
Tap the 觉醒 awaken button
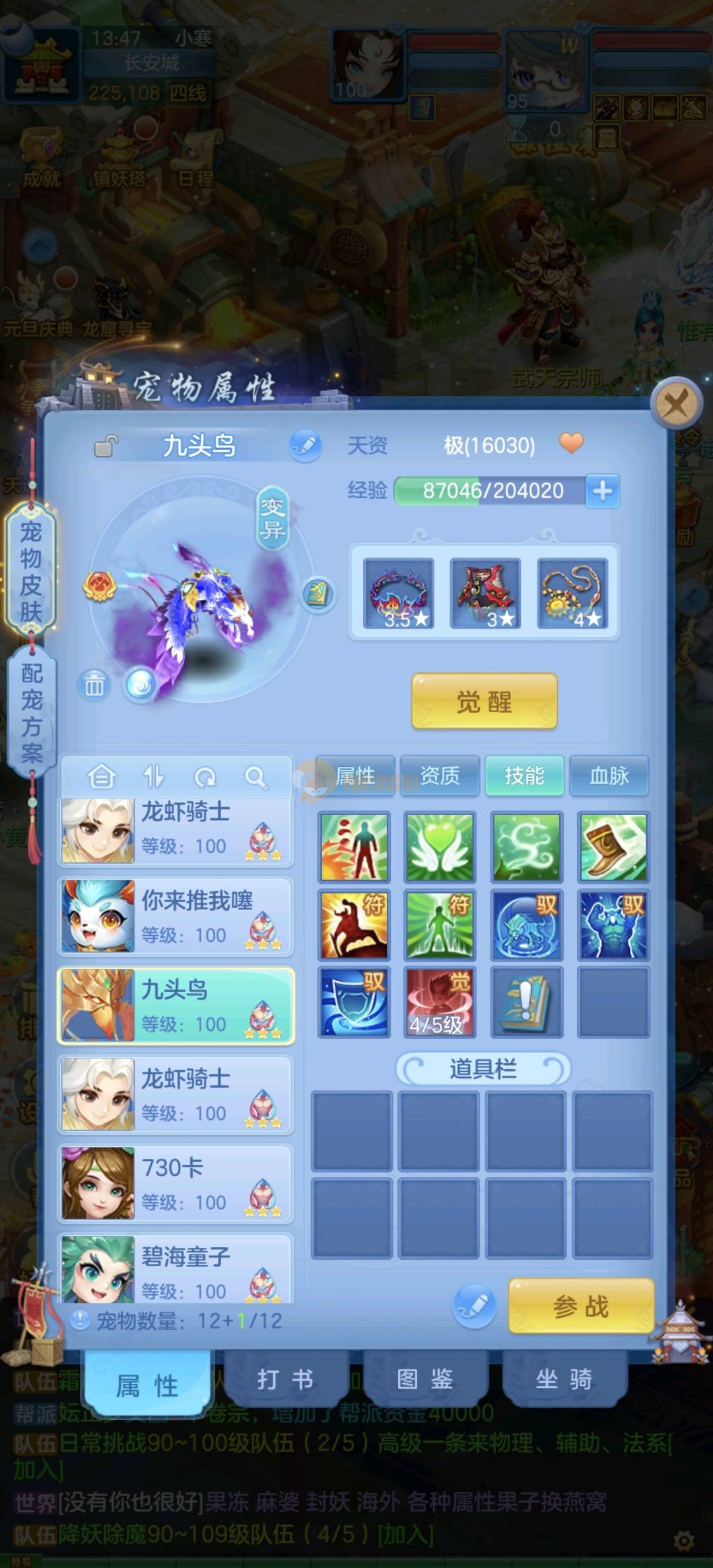(484, 702)
